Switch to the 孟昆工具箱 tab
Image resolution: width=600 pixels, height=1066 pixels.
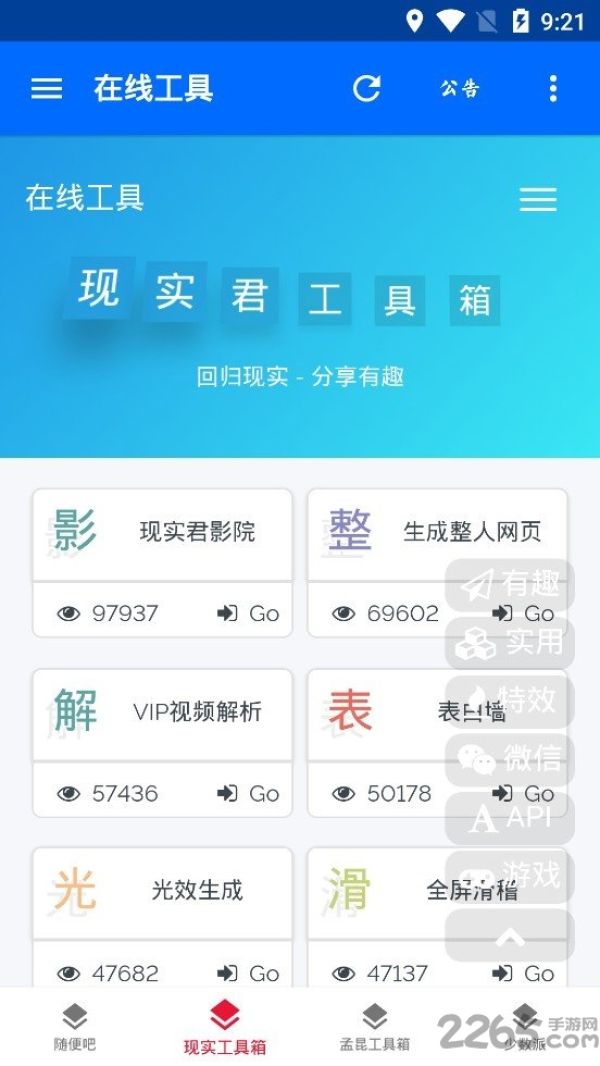[375, 1027]
